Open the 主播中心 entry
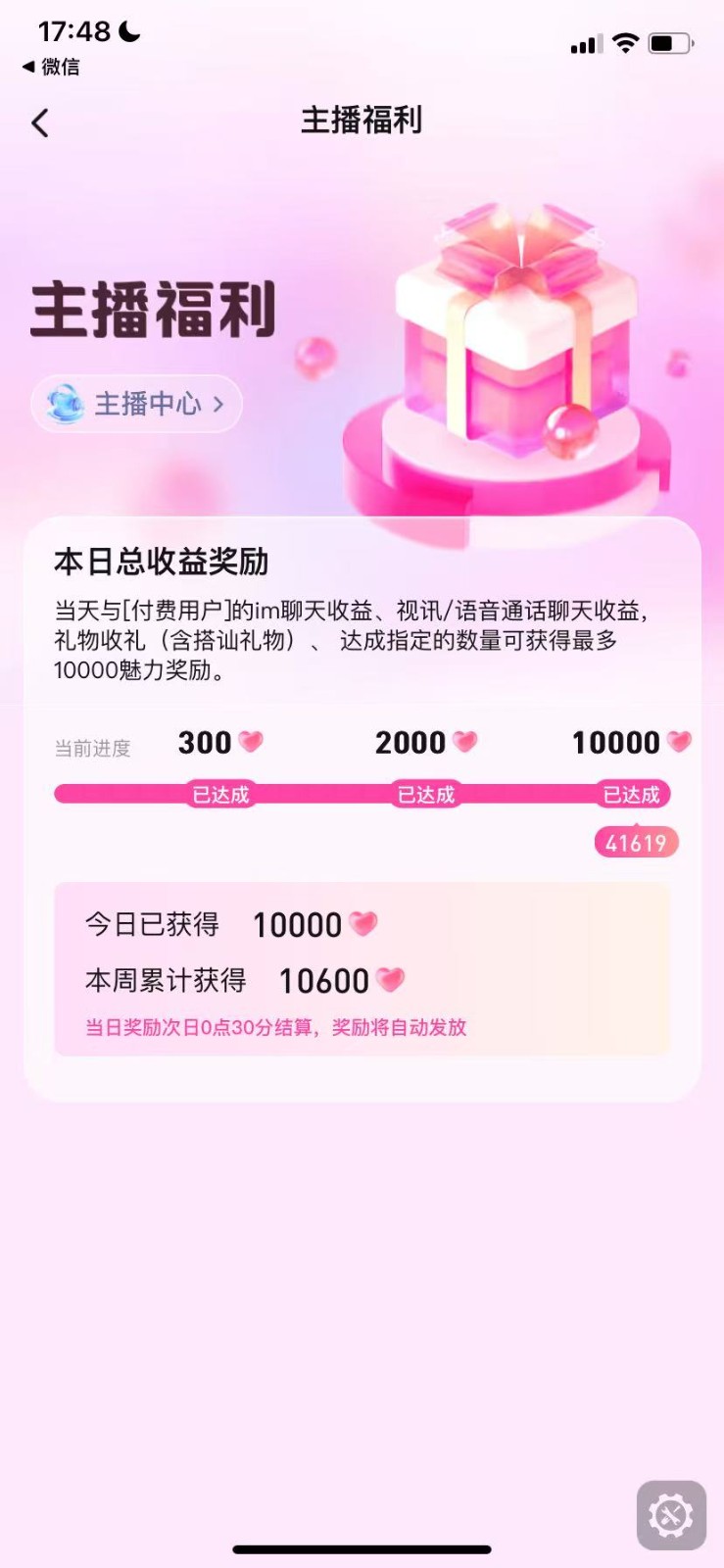Image resolution: width=724 pixels, height=1568 pixels. pyautogui.click(x=137, y=404)
